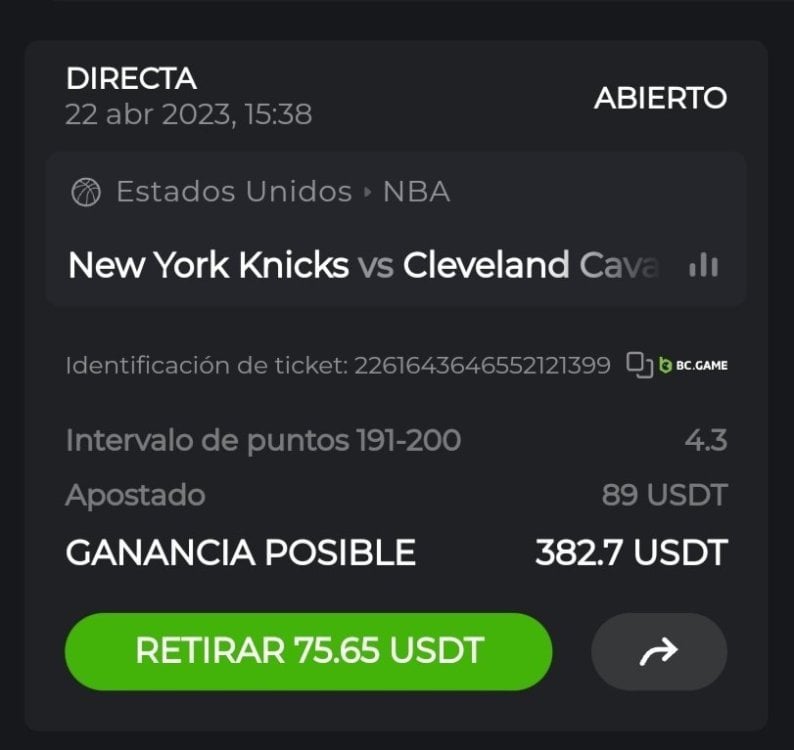Copy the ticket identification number
Image resolution: width=794 pixels, height=750 pixels.
click(x=638, y=365)
